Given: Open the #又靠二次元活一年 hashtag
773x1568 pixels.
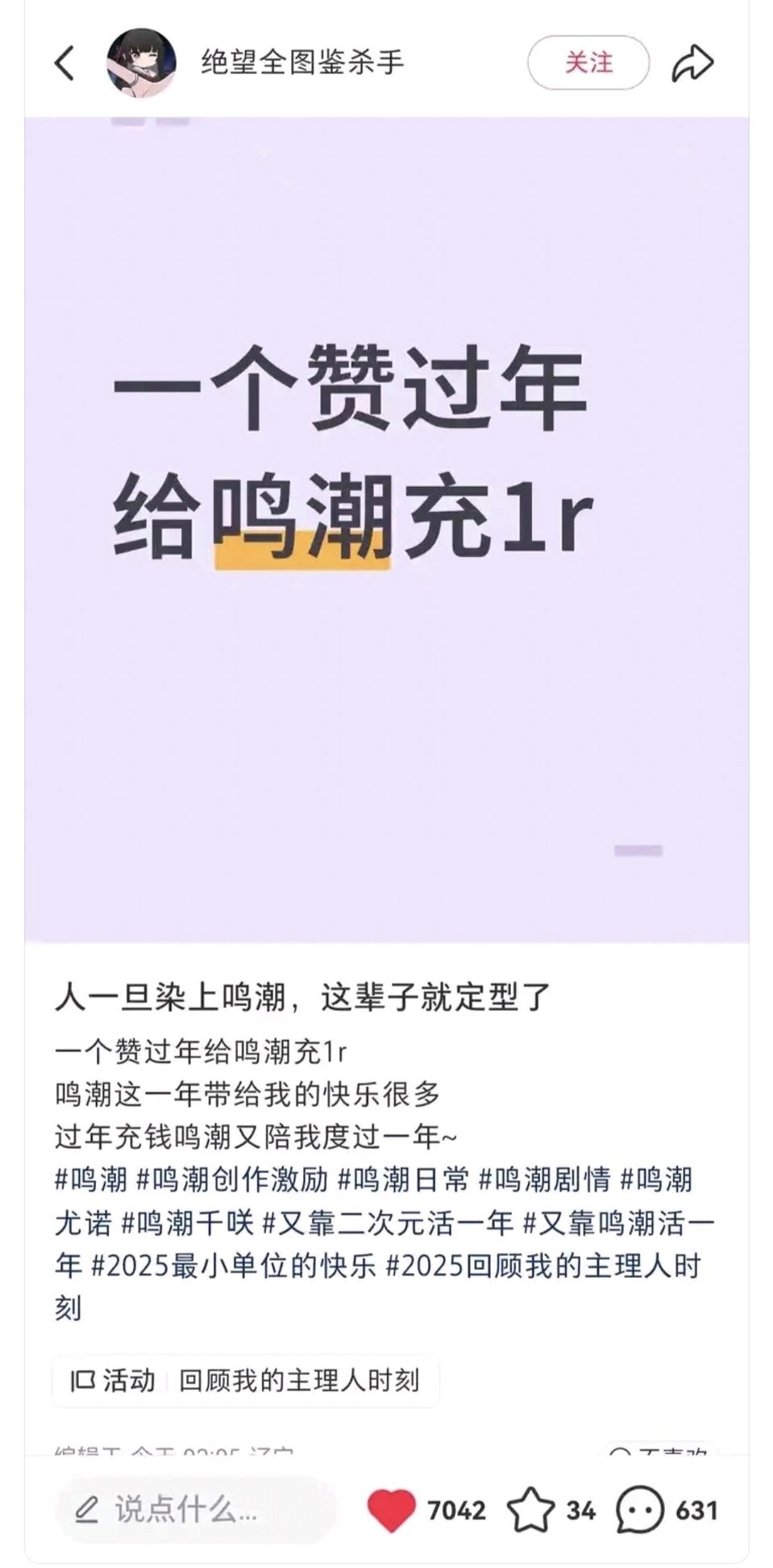Looking at the screenshot, I should 389,1223.
